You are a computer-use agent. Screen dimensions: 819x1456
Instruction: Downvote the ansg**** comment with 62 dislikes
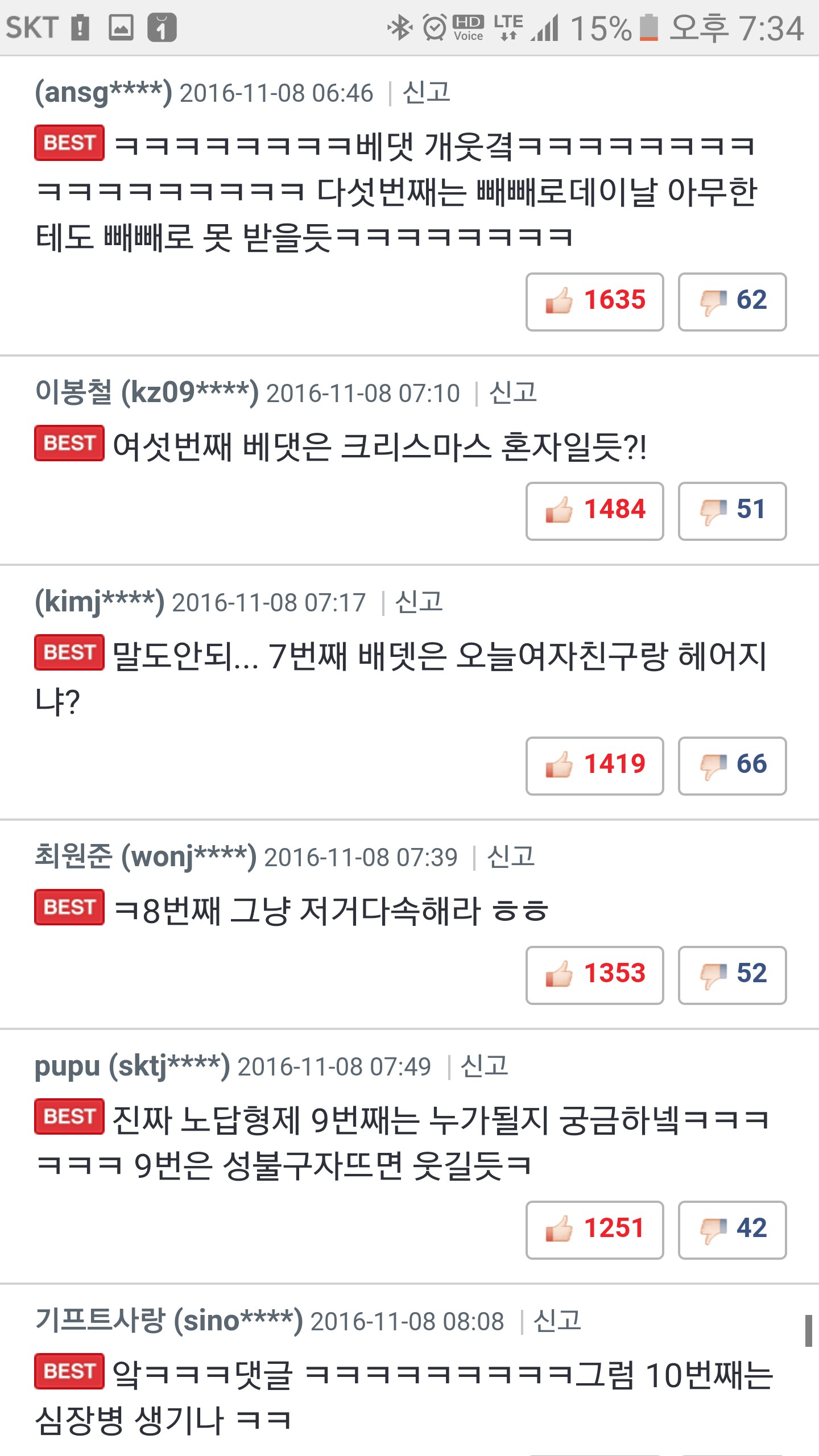pos(732,301)
